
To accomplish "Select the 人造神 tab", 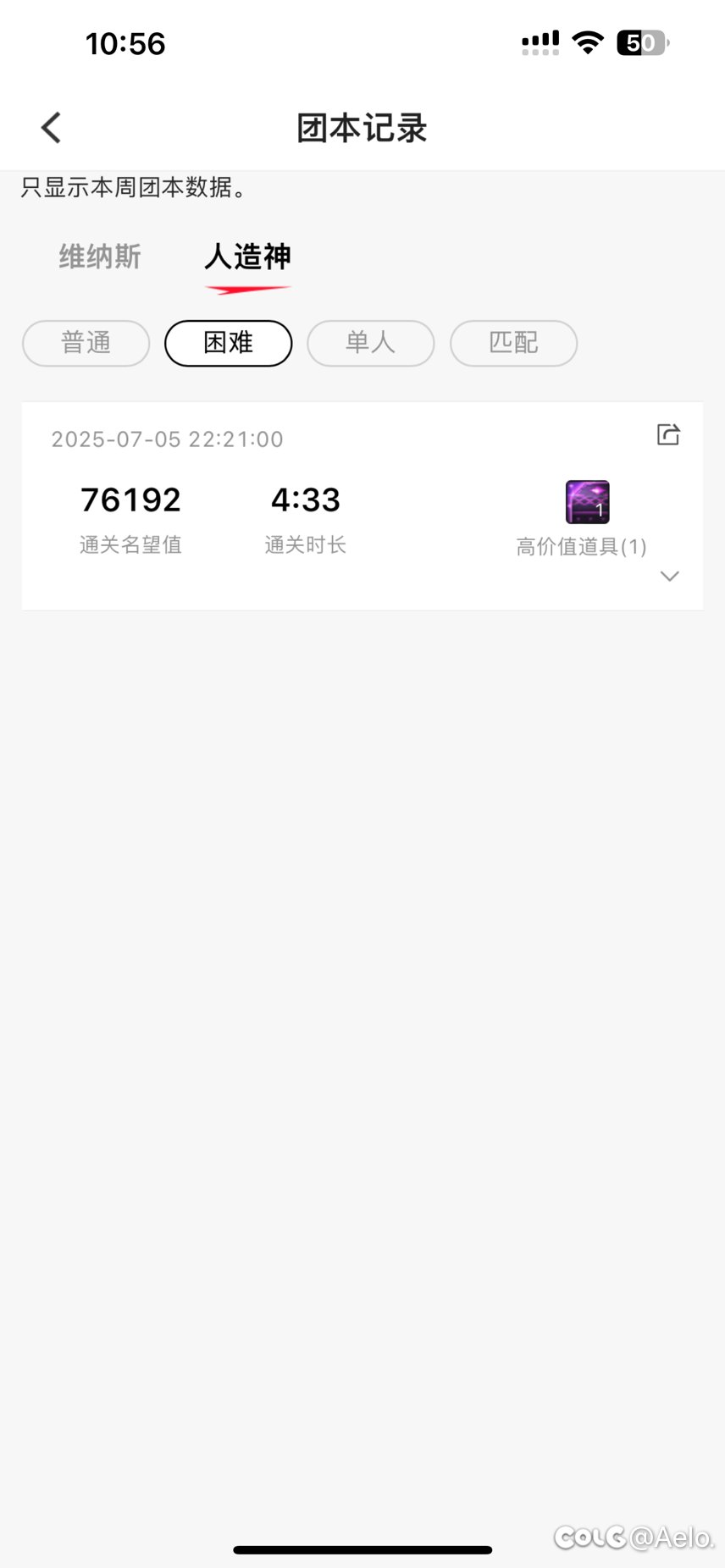I will (x=247, y=257).
